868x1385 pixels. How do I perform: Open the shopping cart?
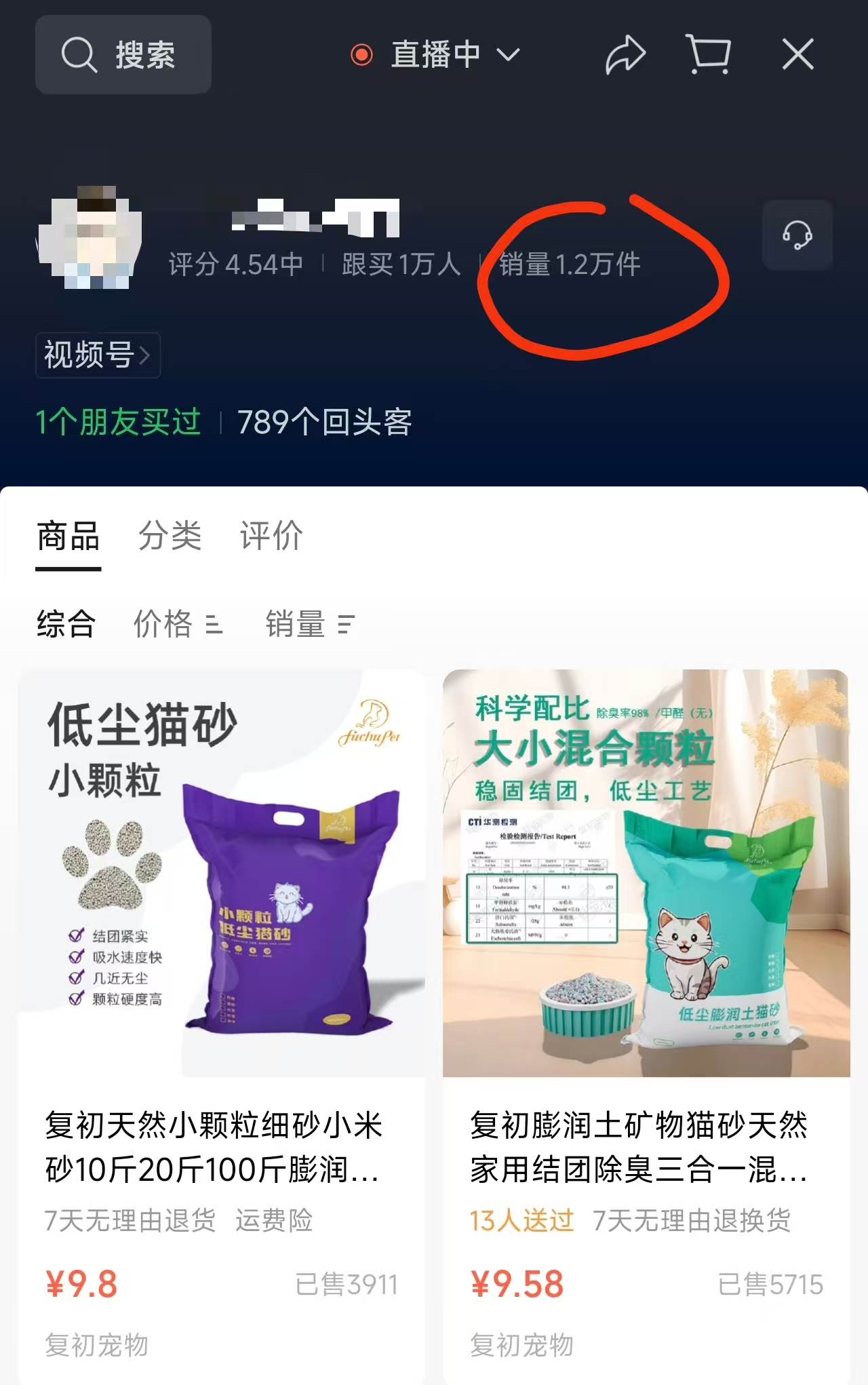click(x=709, y=54)
